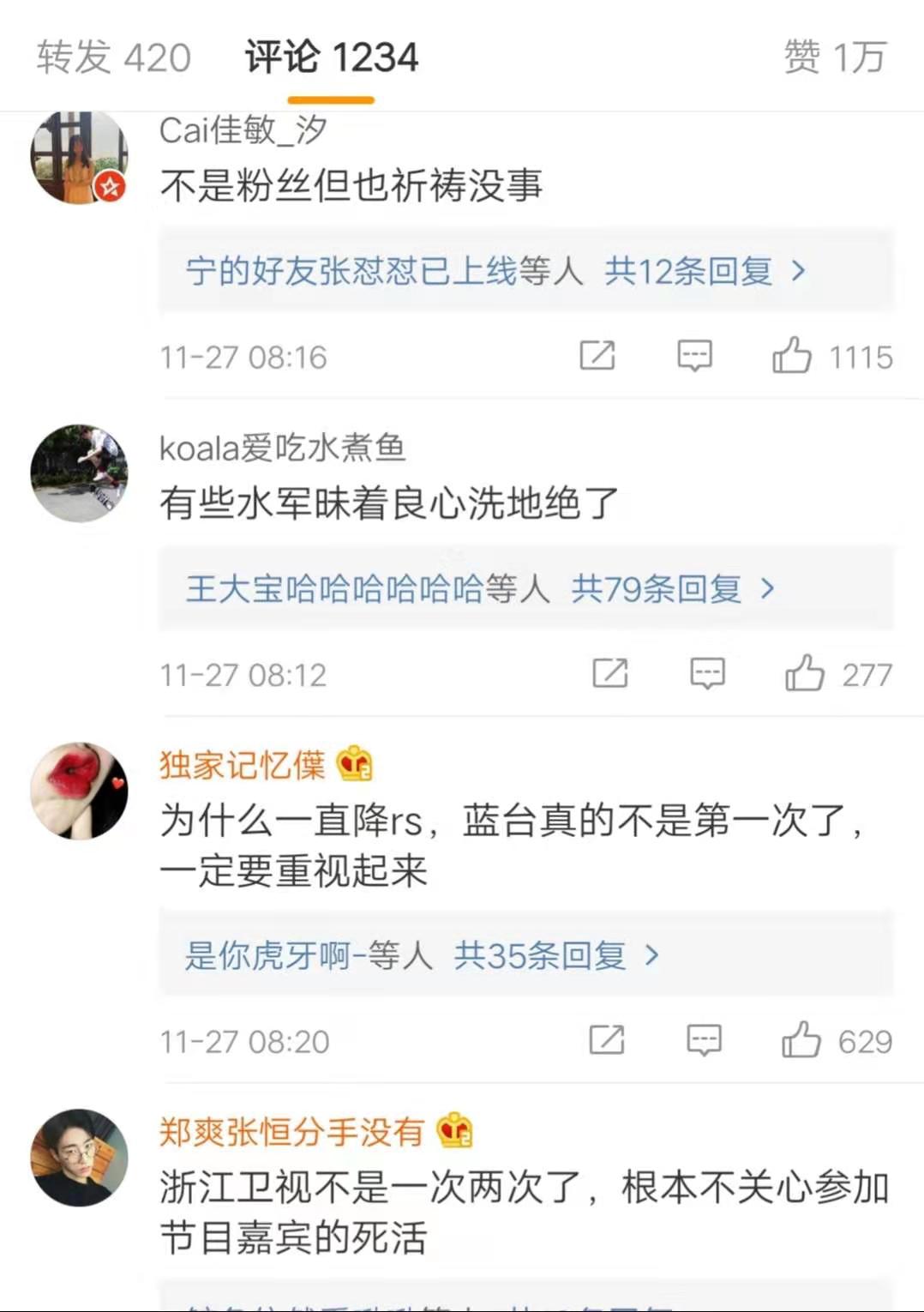Expand the 共12条回复 replies
Viewport: 924px width, 1312px height.
click(705, 271)
